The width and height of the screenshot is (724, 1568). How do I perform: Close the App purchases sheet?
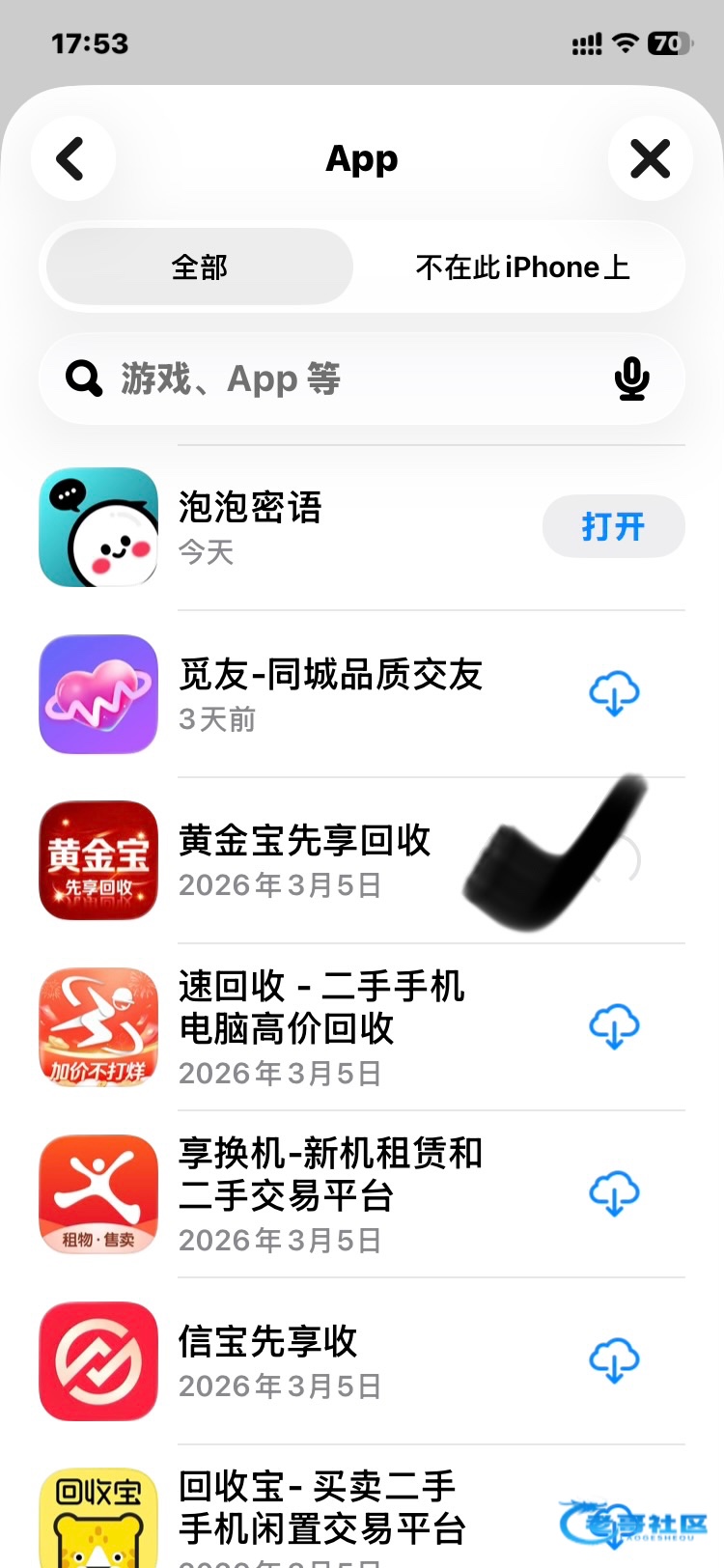[650, 158]
